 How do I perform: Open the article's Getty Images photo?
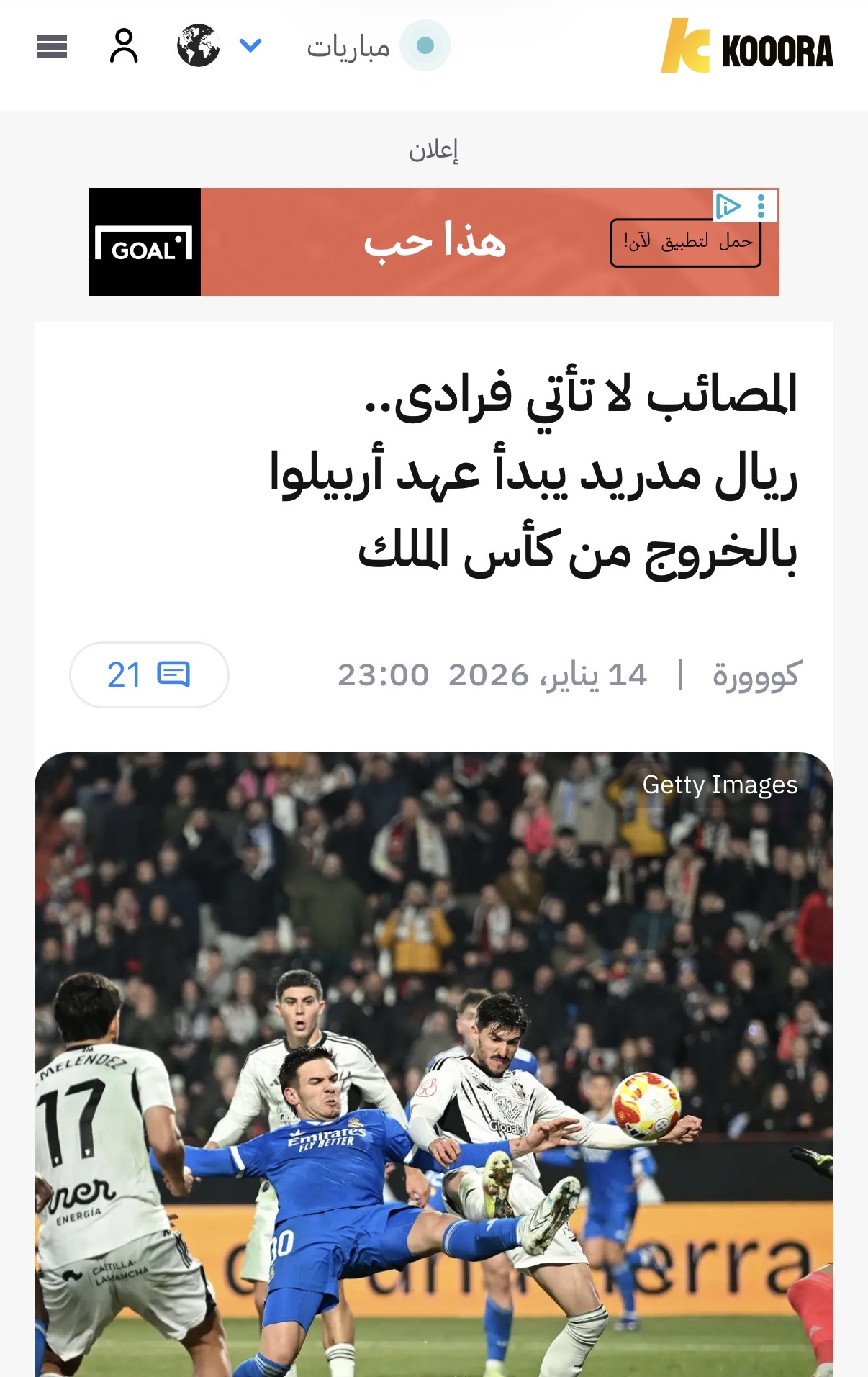click(x=434, y=1065)
